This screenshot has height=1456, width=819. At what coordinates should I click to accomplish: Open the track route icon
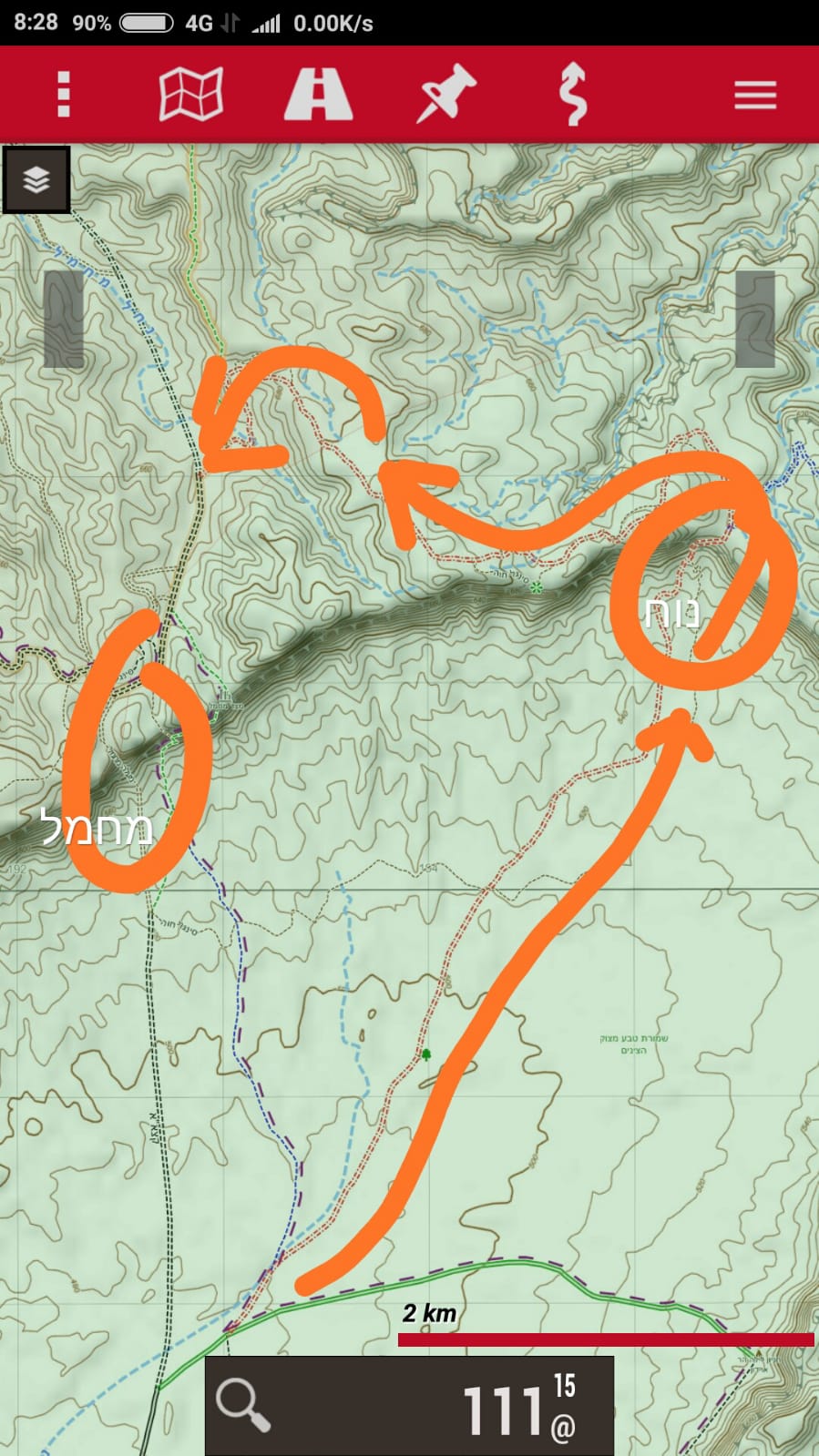573,94
